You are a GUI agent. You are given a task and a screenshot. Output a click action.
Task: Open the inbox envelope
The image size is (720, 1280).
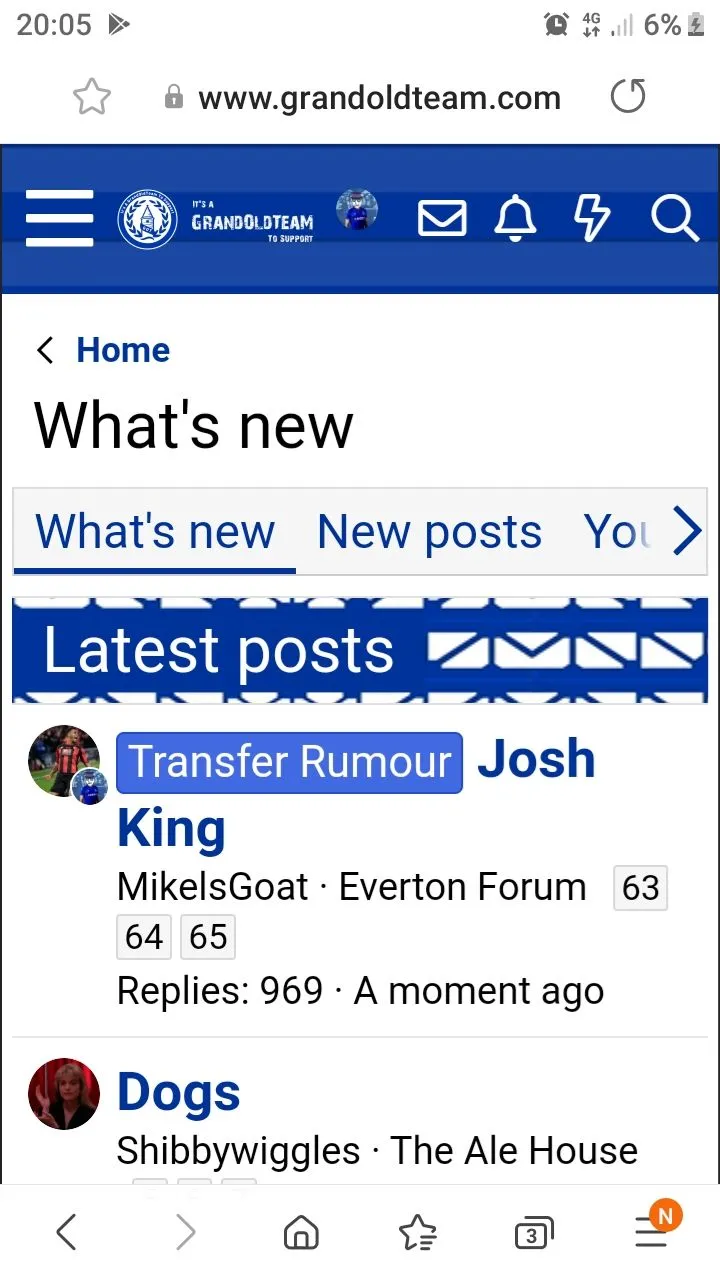[x=441, y=218]
